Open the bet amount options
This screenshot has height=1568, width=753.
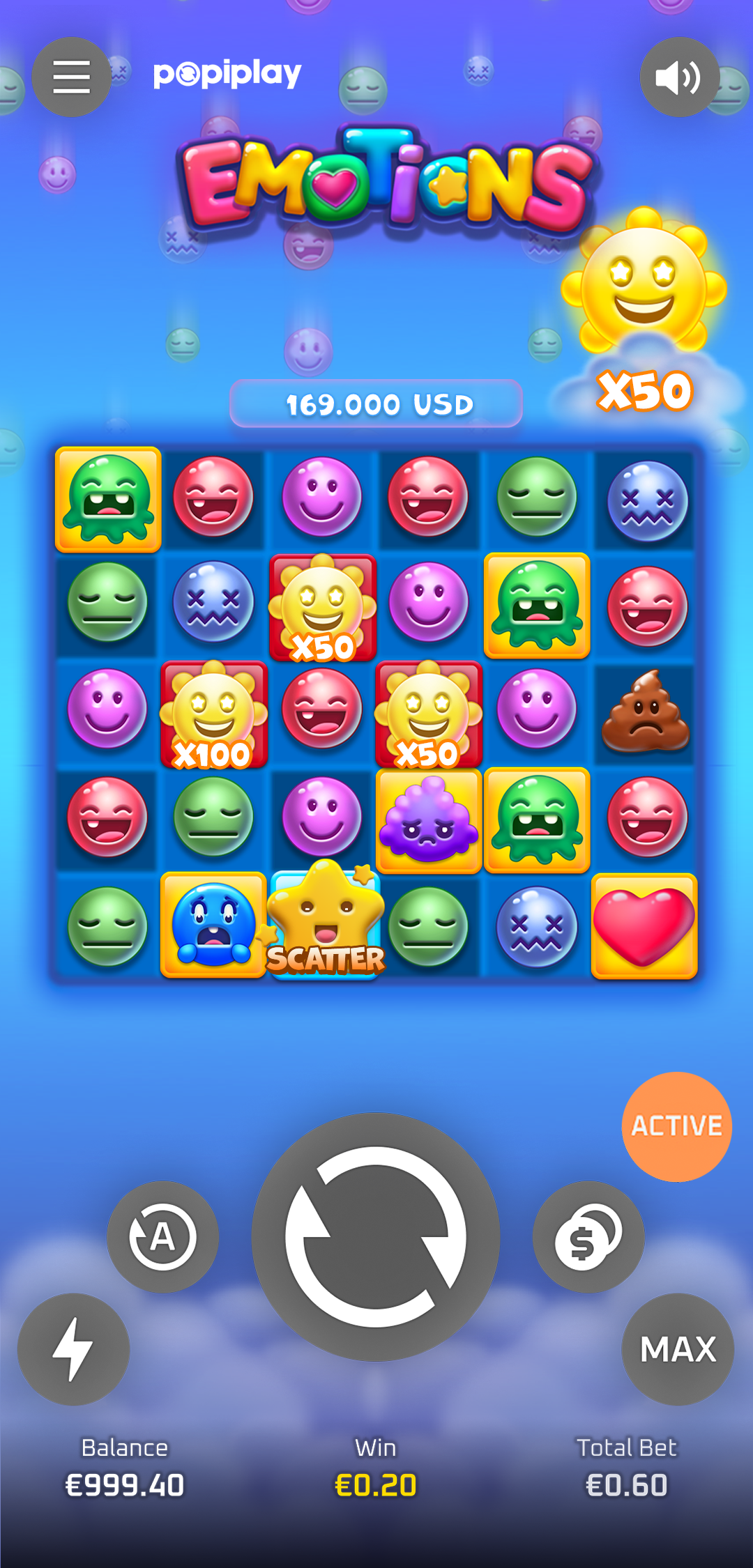coord(588,1237)
